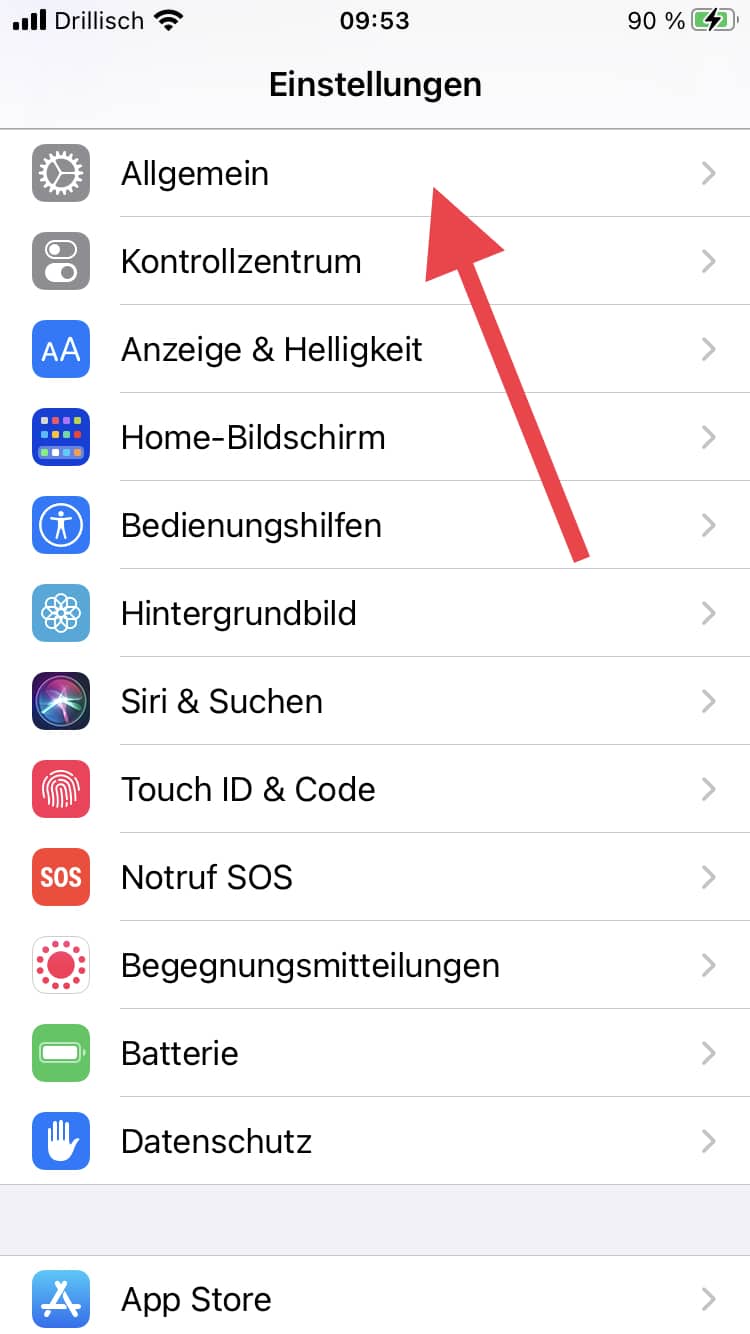This screenshot has width=750, height=1334.
Task: Open Home-Bildschirm settings
Action: [x=253, y=438]
